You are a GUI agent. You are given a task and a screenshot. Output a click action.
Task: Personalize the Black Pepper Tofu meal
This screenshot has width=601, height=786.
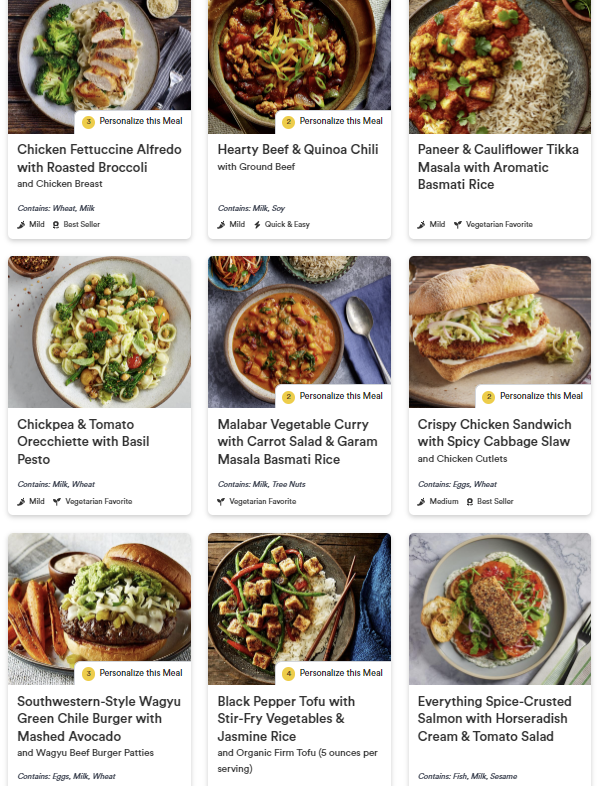click(333, 673)
